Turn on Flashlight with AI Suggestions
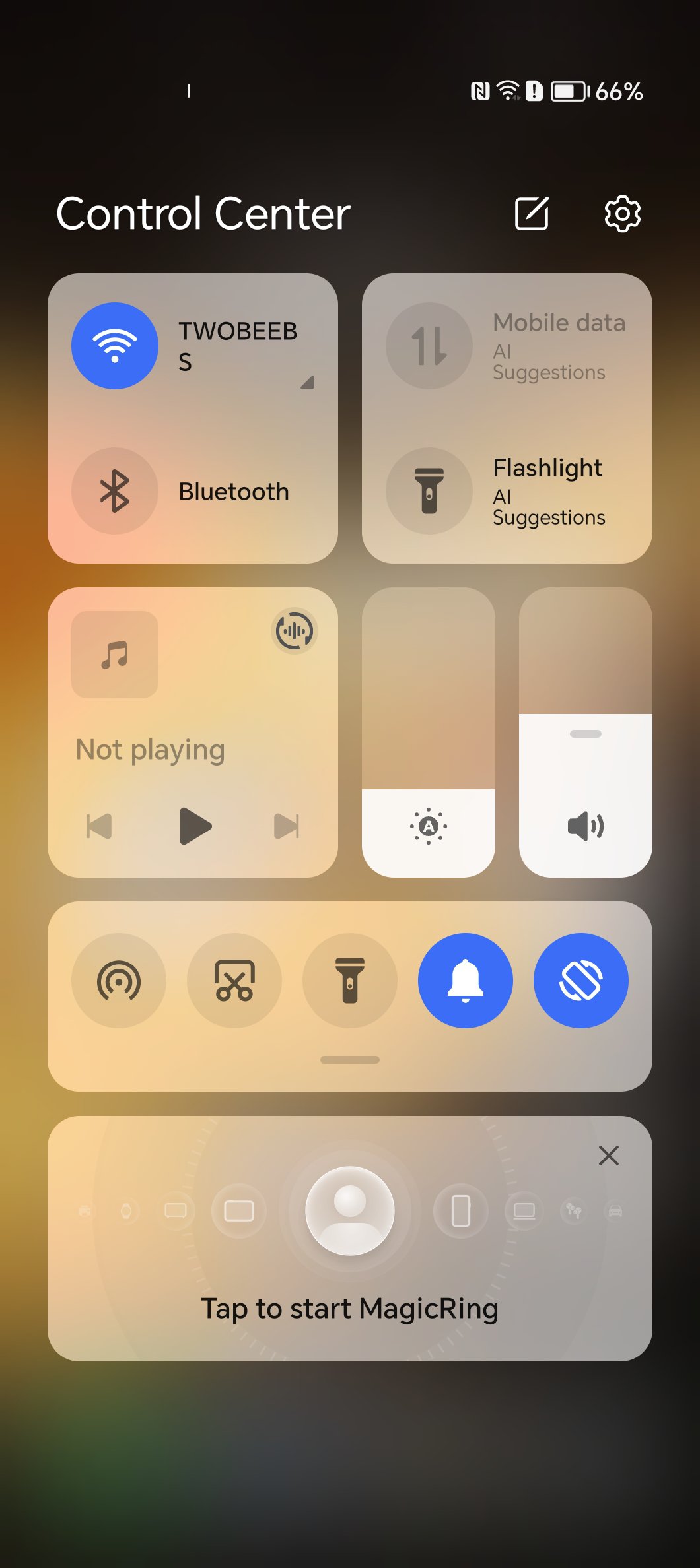The image size is (700, 1568). [x=429, y=491]
